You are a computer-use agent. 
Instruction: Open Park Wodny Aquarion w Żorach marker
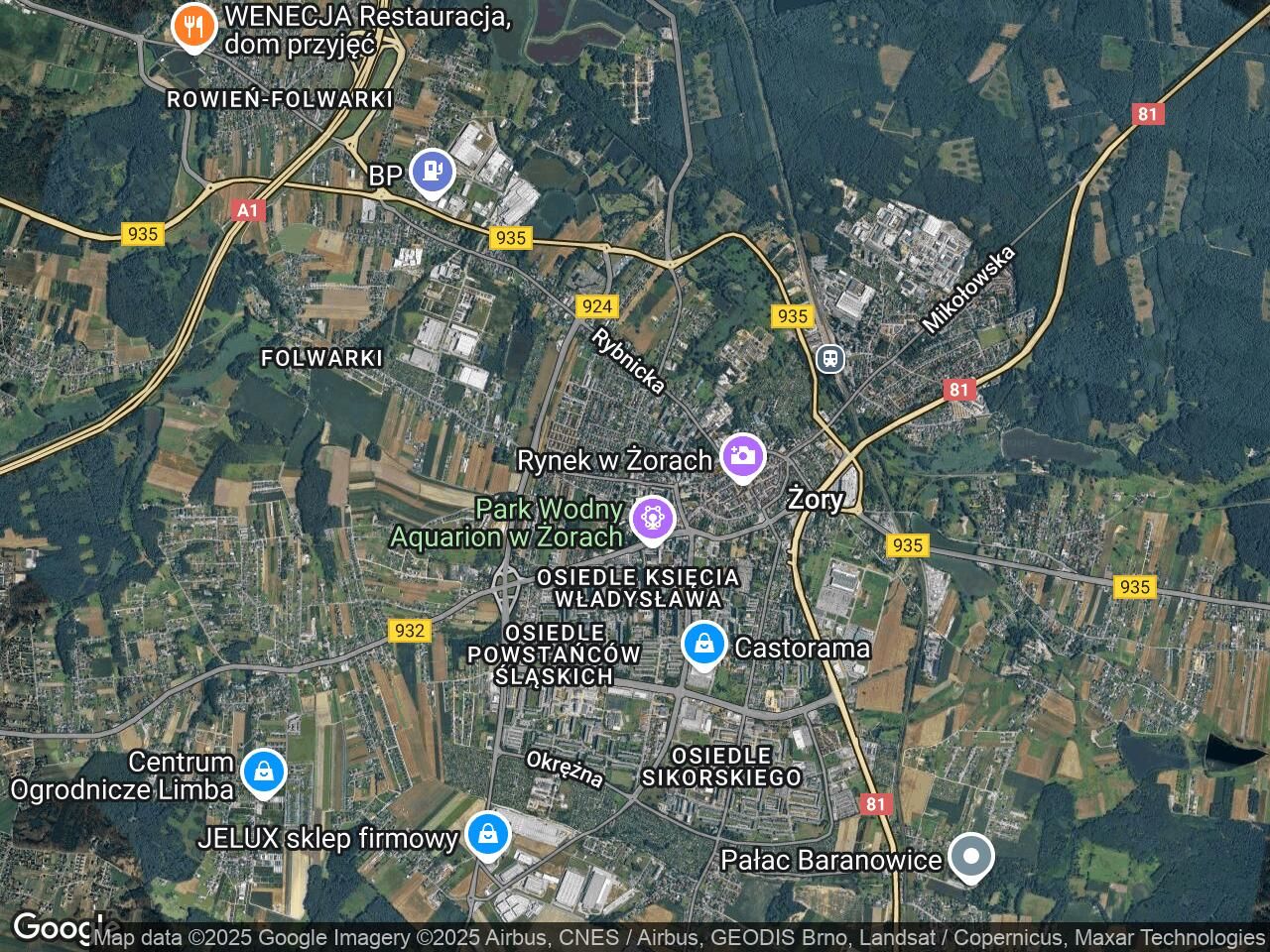pos(652,519)
